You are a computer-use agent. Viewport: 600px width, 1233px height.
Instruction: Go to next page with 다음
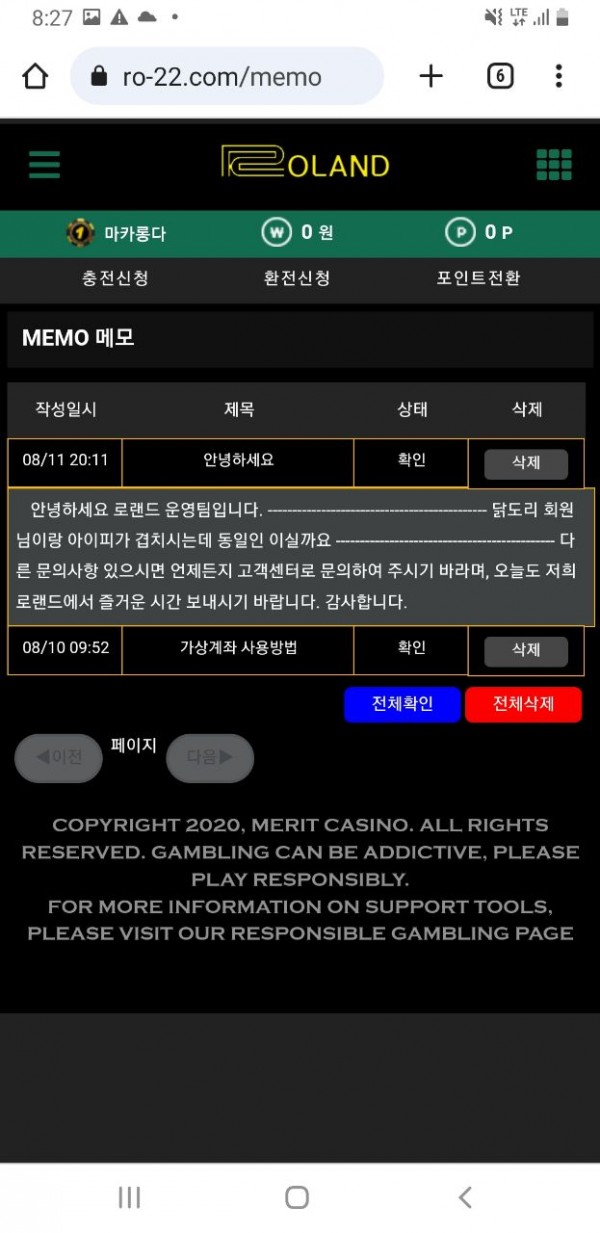coord(210,758)
